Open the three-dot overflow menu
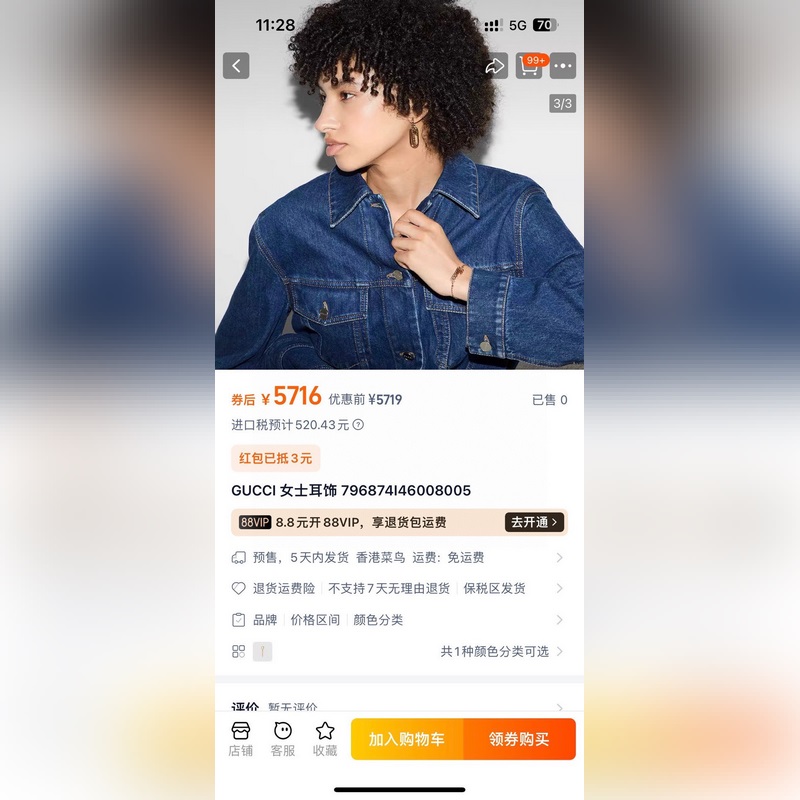 point(563,66)
